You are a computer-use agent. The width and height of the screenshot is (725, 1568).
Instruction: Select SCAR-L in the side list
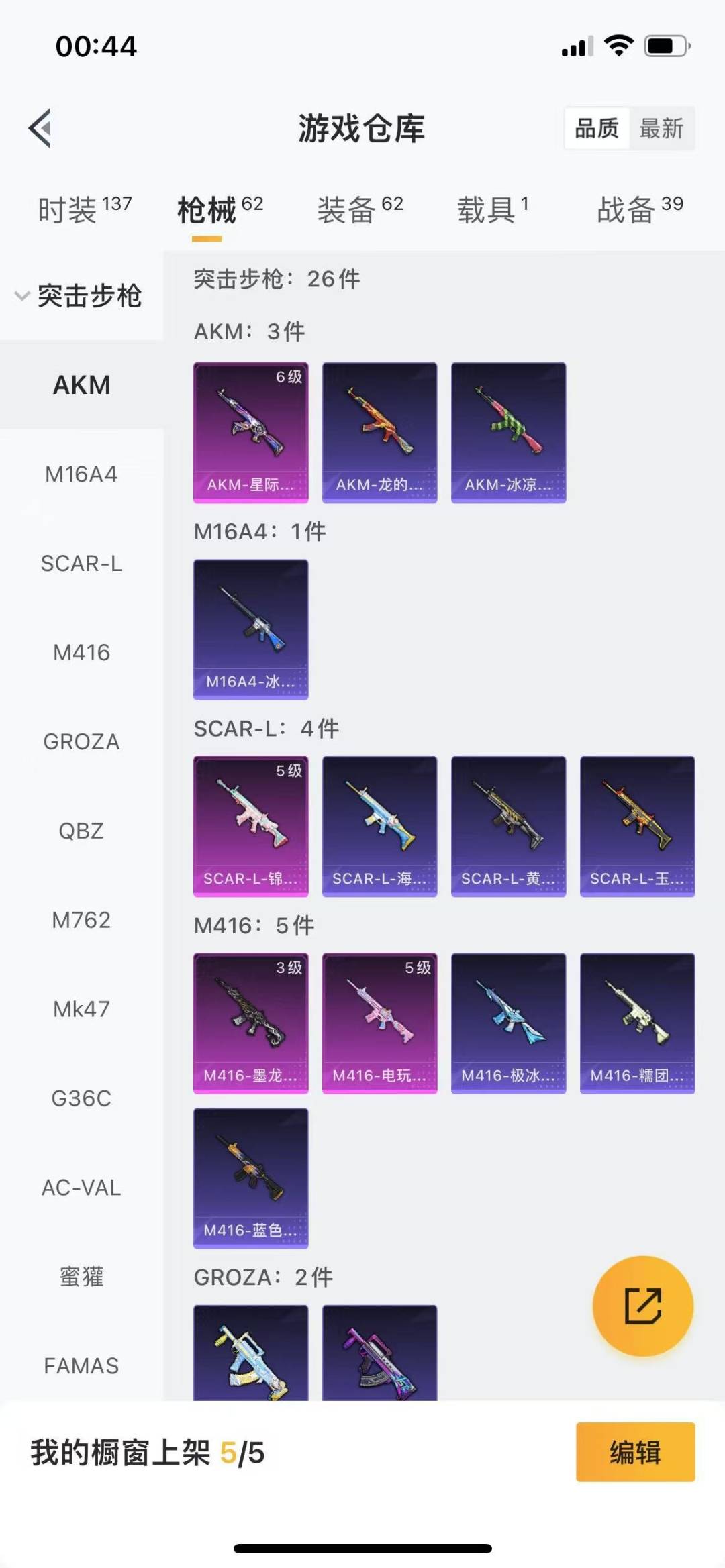click(x=81, y=564)
